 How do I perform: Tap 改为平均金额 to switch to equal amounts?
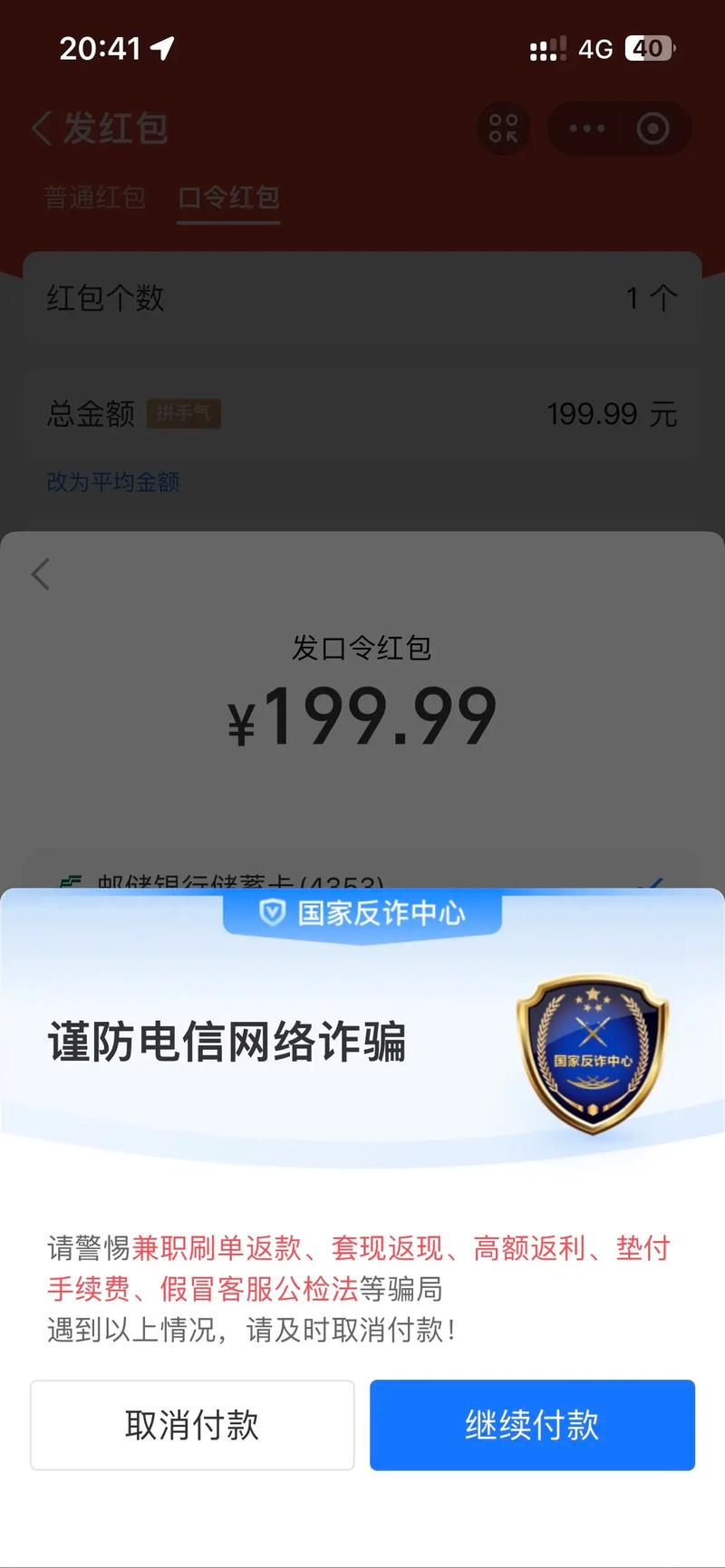(x=114, y=481)
